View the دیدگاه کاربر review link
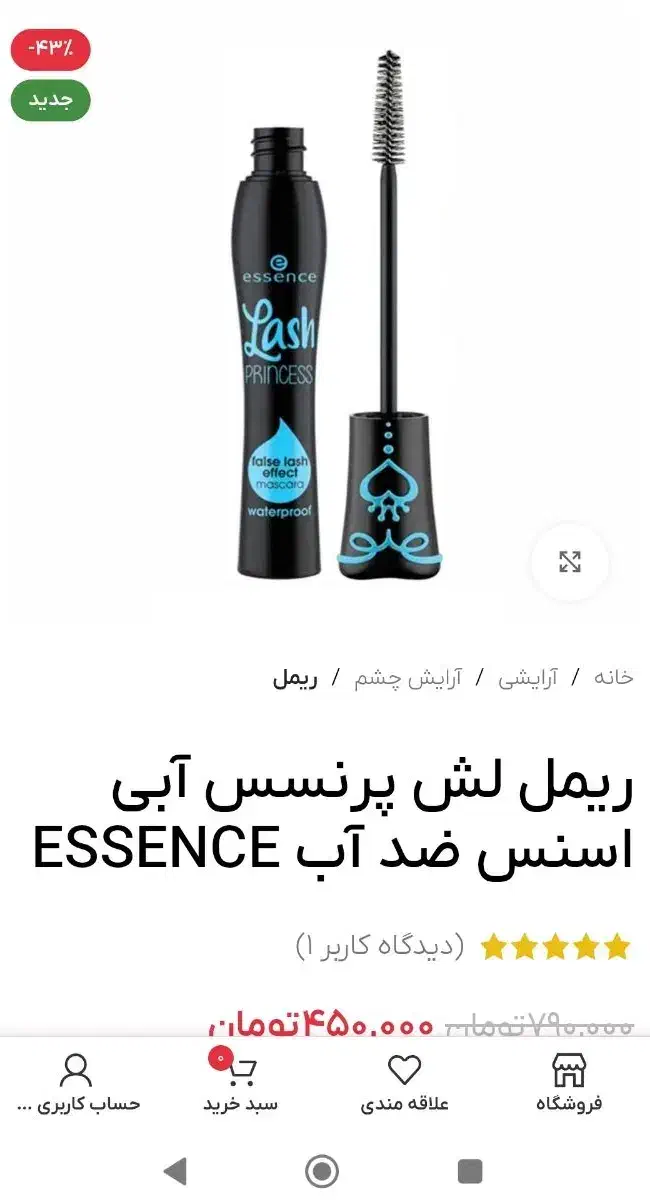Viewport: 650px width, 1204px height. [380, 945]
